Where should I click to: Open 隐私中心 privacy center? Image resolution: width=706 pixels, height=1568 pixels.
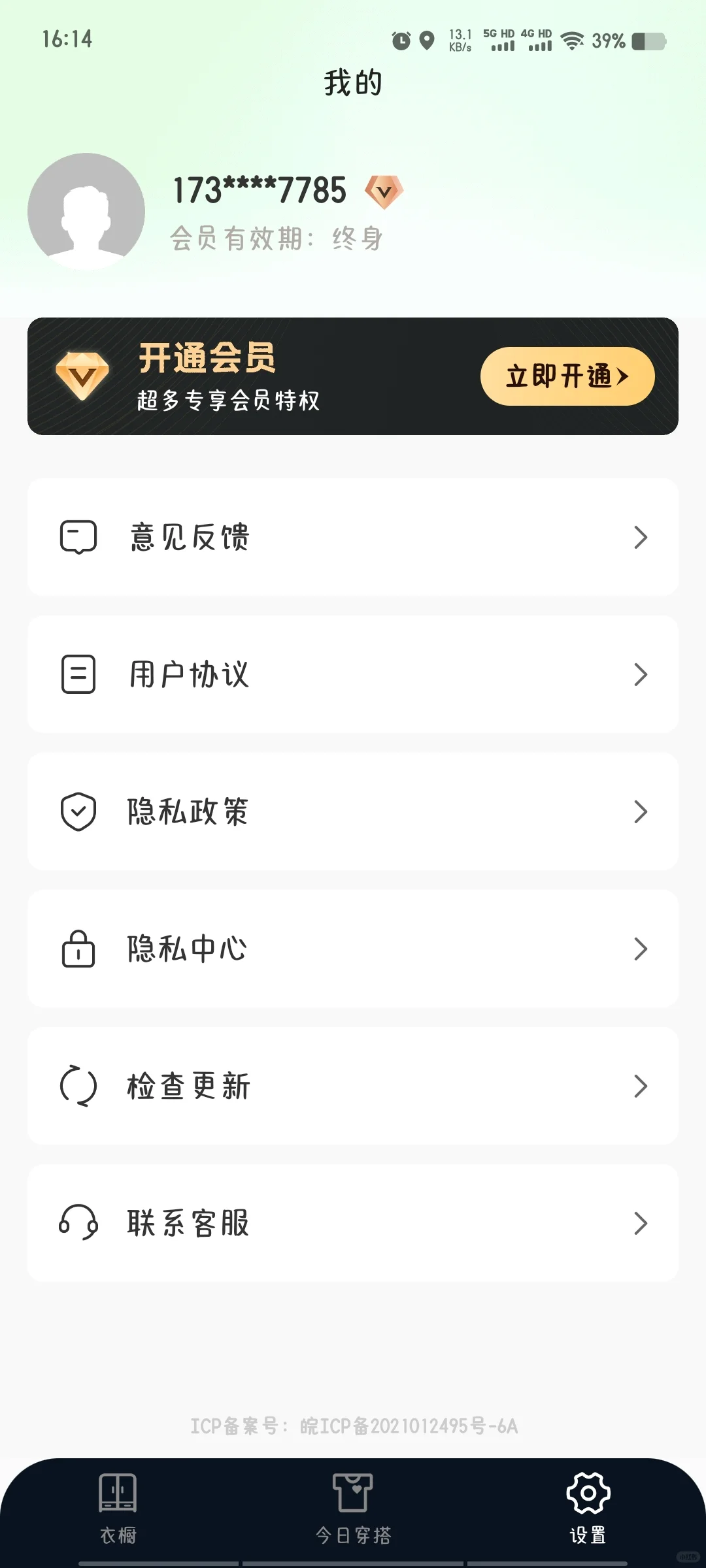[x=352, y=949]
